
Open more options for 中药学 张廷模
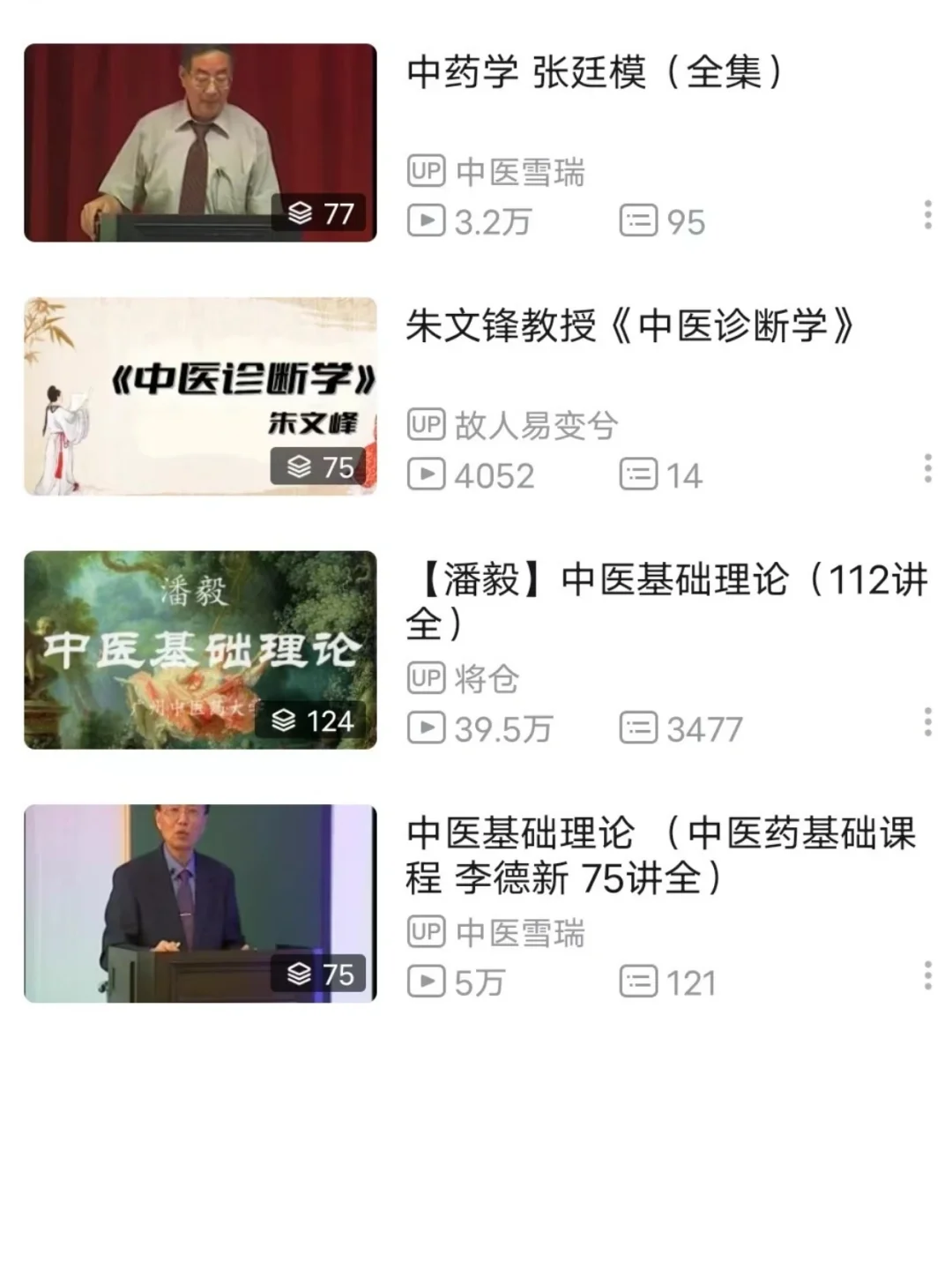(x=927, y=214)
